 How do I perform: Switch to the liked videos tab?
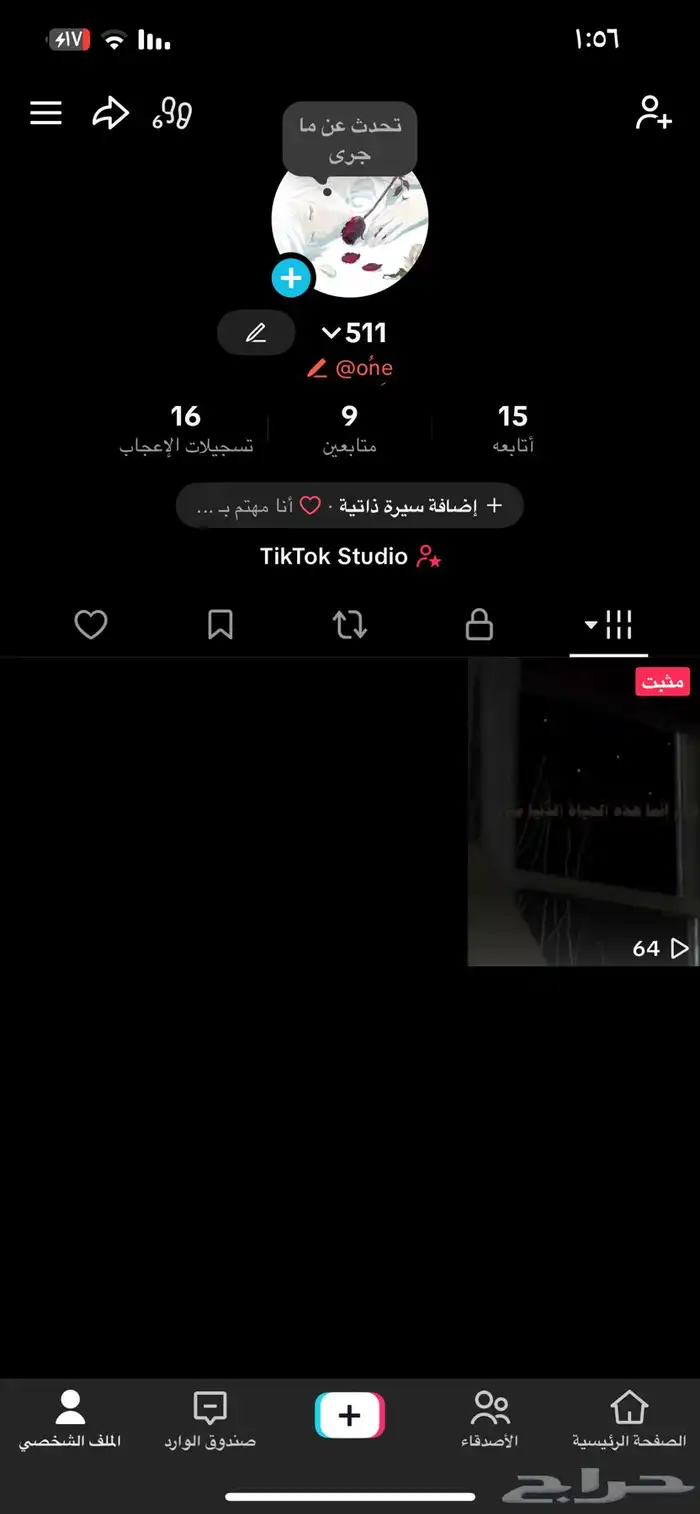(x=91, y=626)
